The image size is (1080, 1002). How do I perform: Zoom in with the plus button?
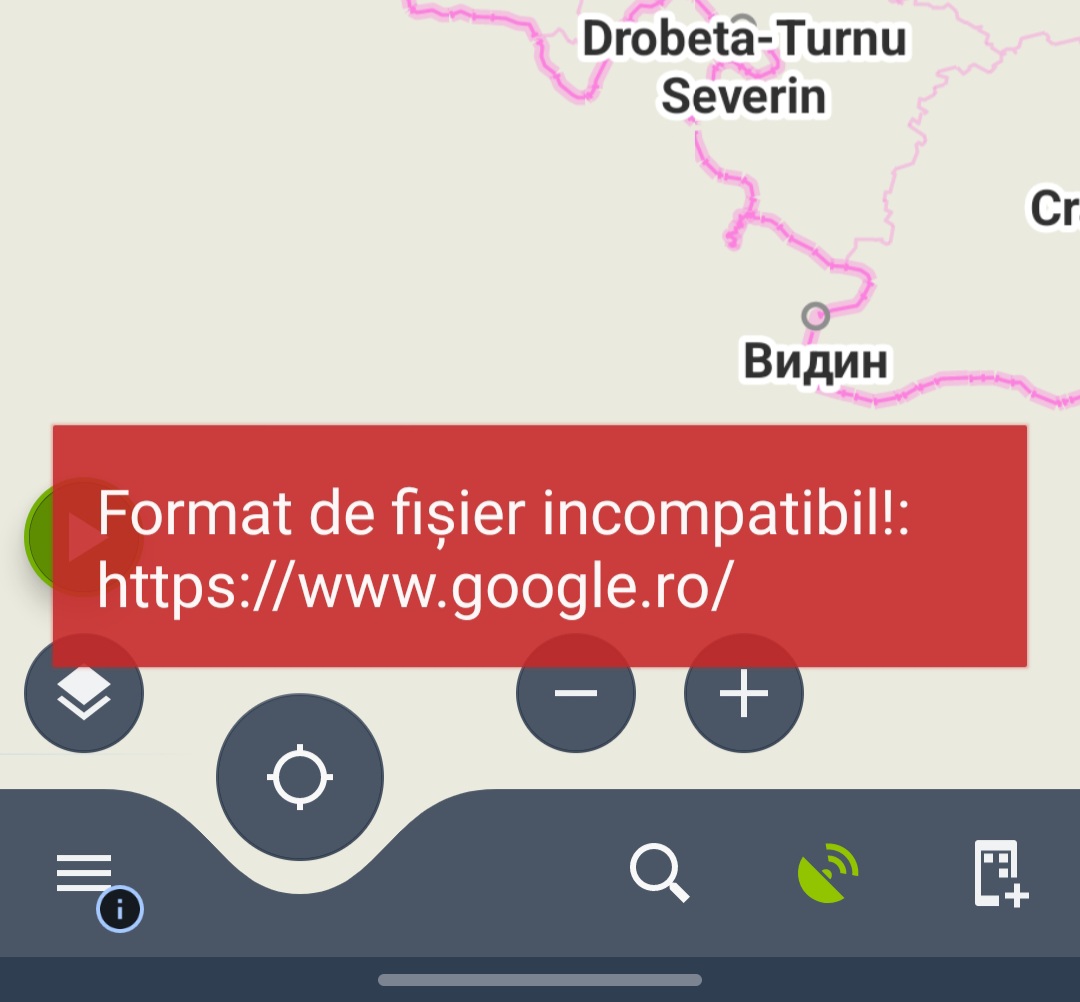743,694
